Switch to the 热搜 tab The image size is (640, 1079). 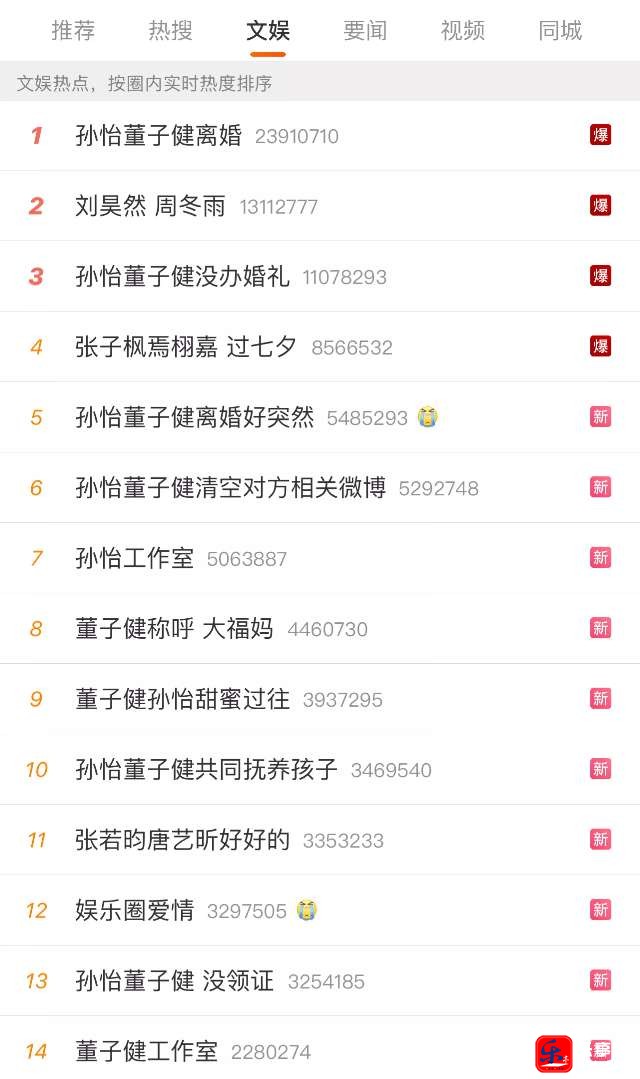[x=170, y=31]
